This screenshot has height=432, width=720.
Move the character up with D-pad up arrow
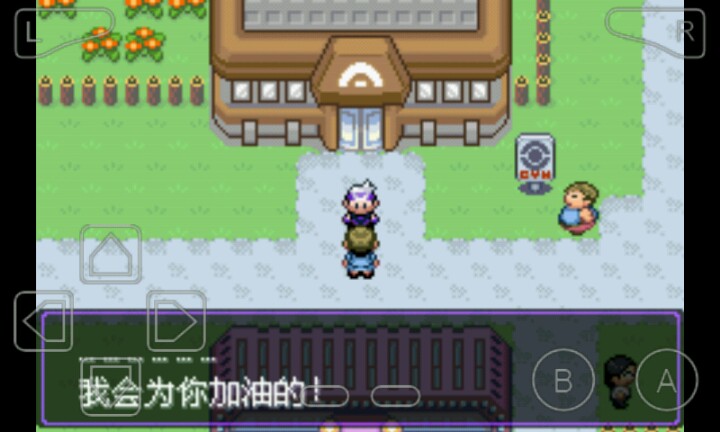point(110,255)
